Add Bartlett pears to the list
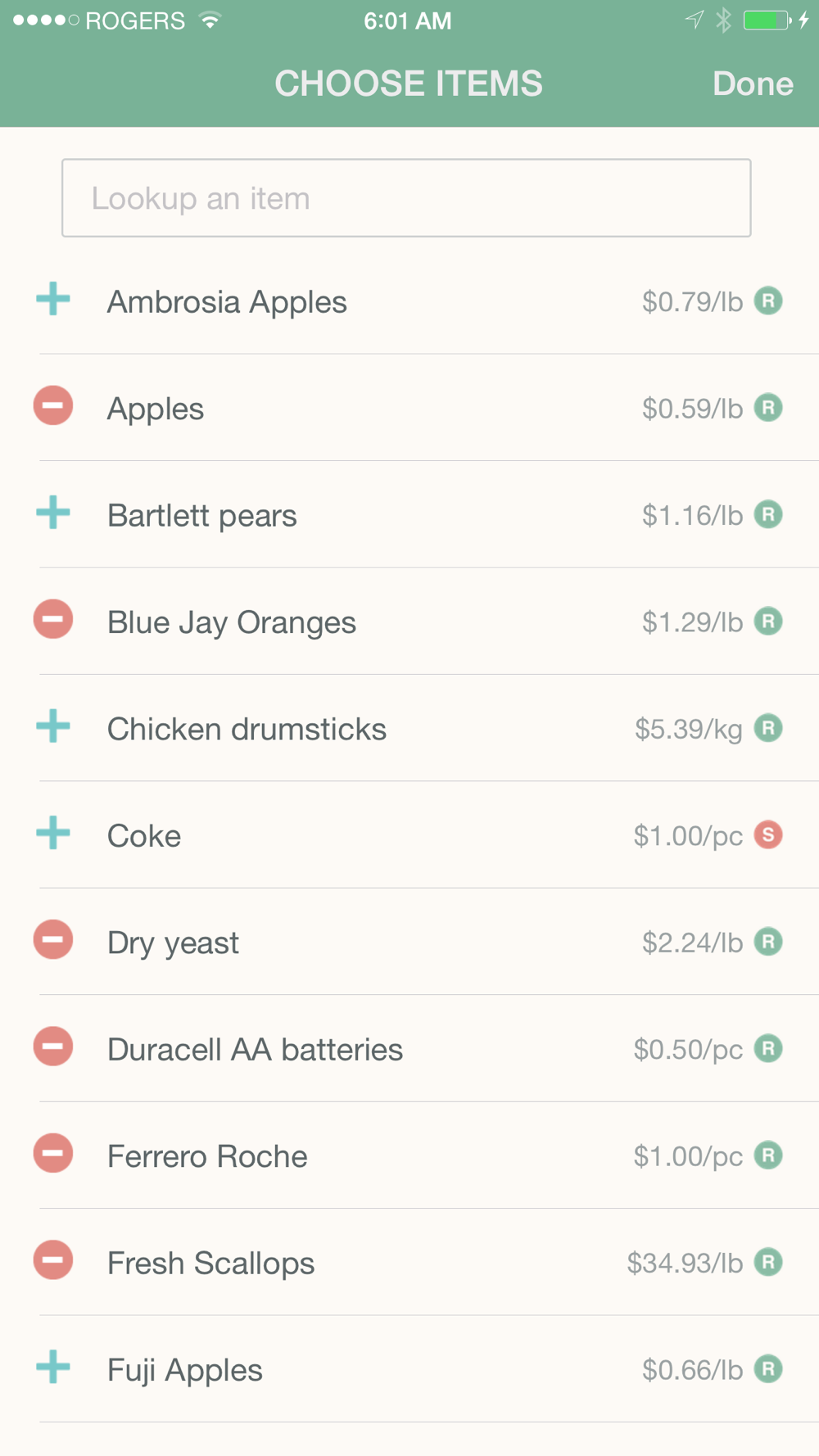 click(53, 513)
